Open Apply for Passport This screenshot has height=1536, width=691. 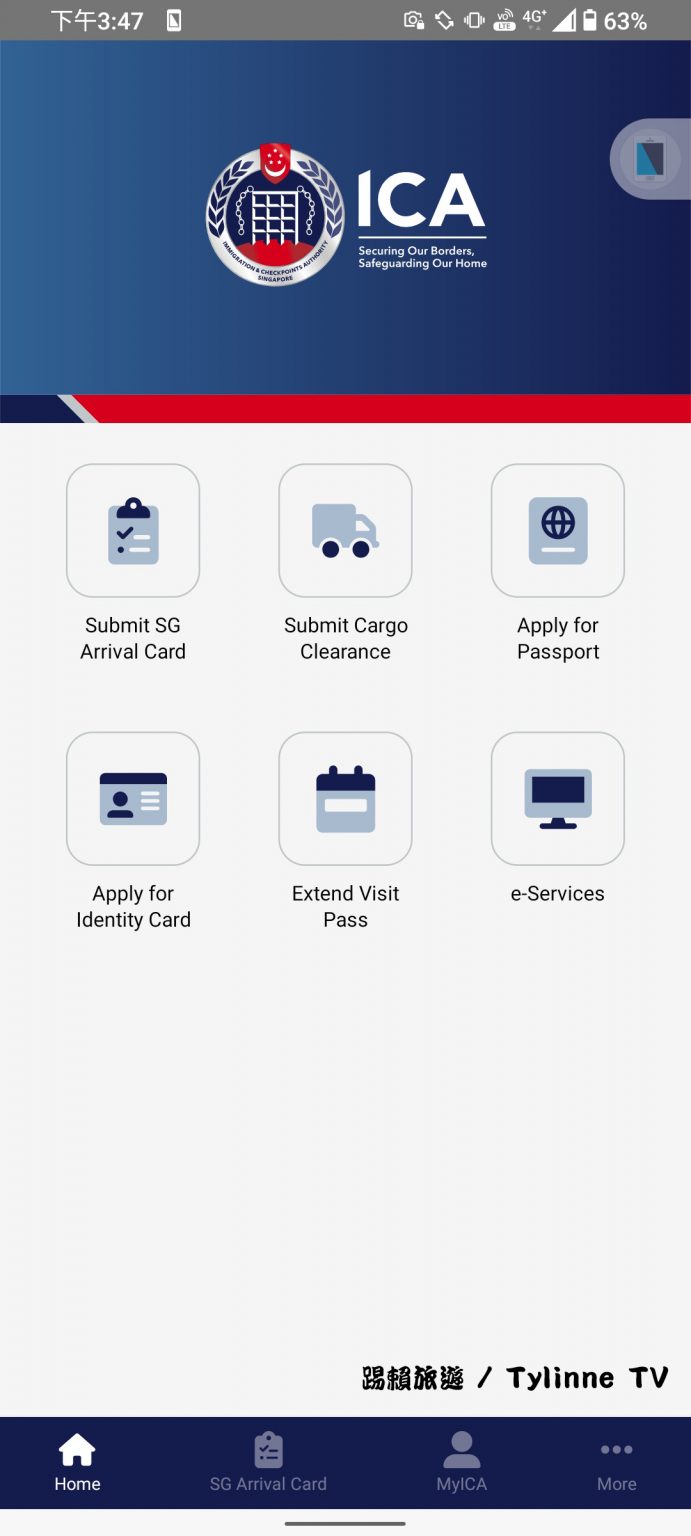pos(558,531)
